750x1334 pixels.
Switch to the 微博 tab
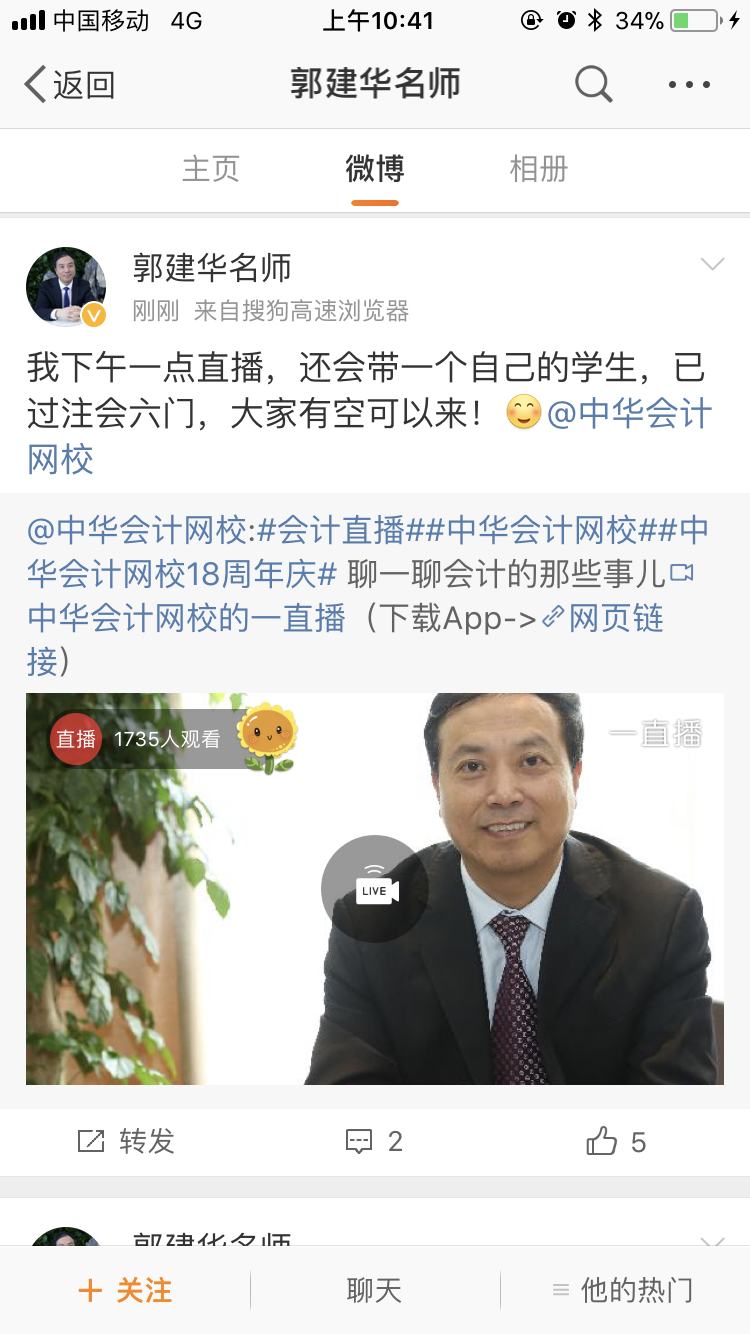pyautogui.click(x=374, y=169)
